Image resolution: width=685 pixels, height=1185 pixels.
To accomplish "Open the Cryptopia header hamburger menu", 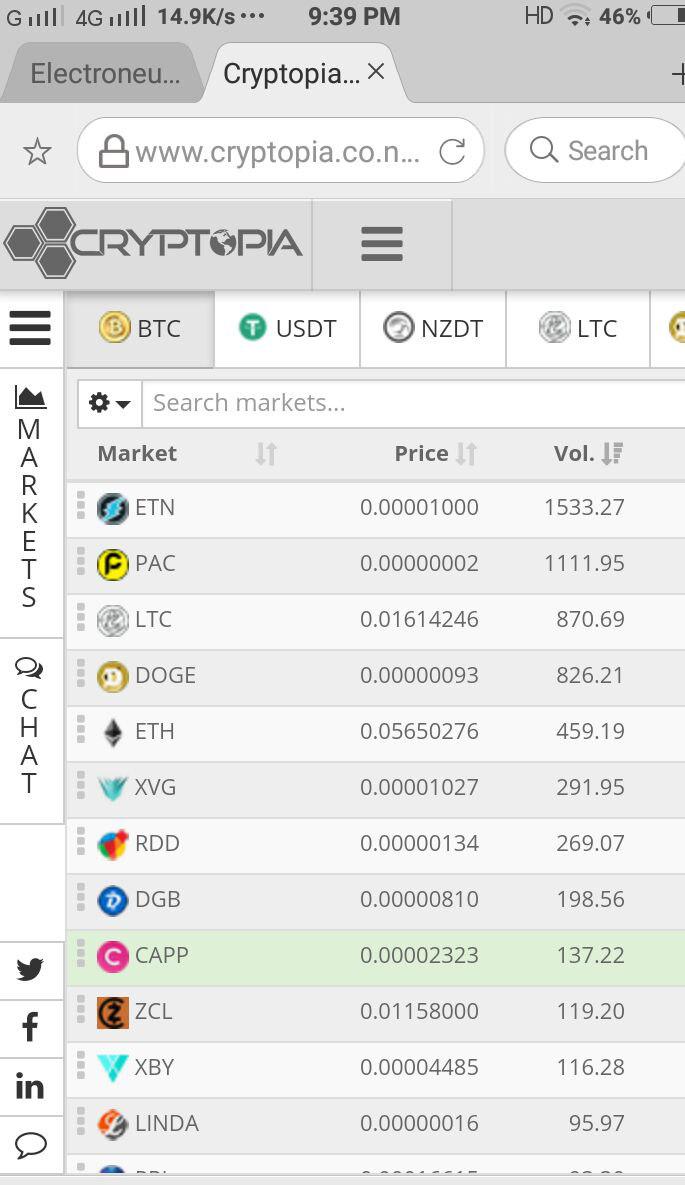I will coord(381,244).
